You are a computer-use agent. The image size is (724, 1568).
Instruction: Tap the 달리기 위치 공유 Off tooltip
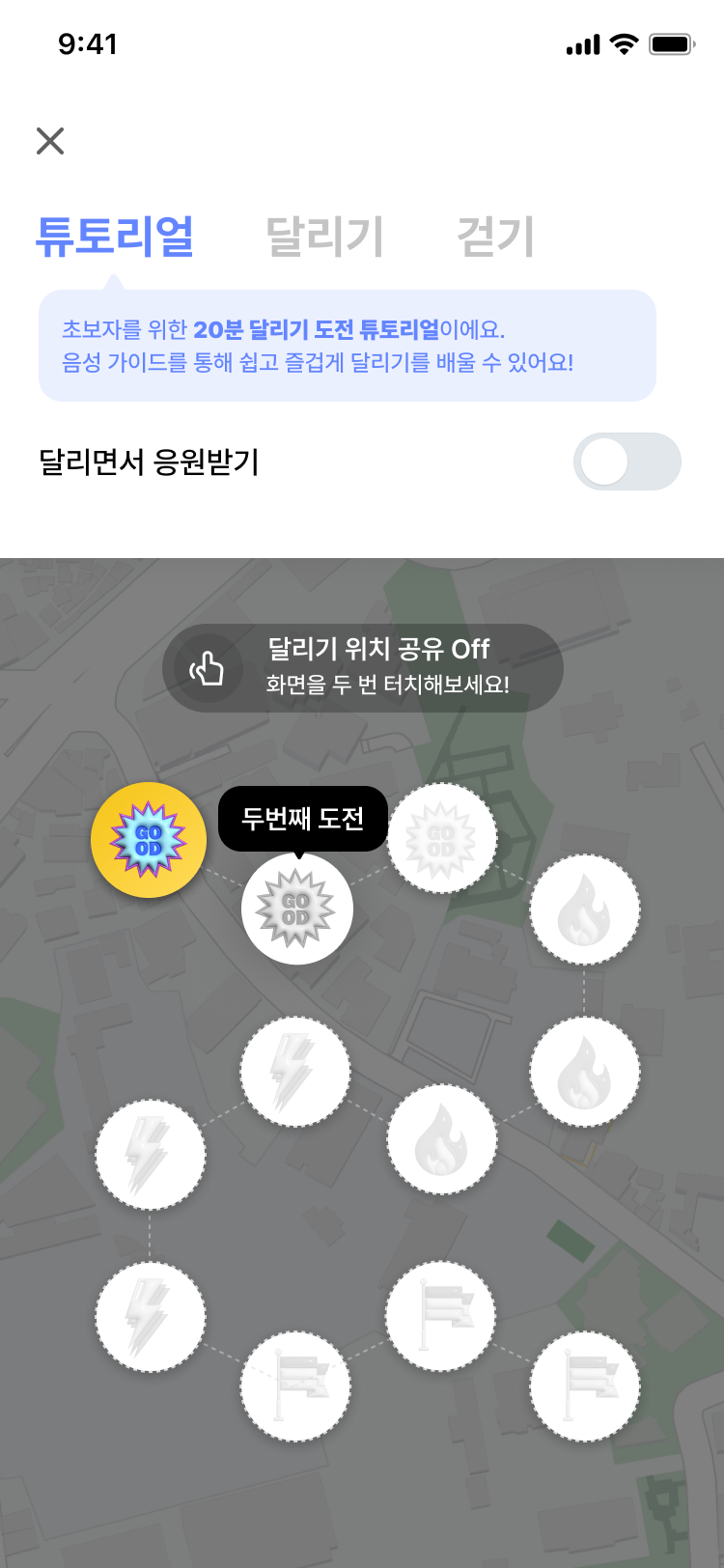[362, 666]
